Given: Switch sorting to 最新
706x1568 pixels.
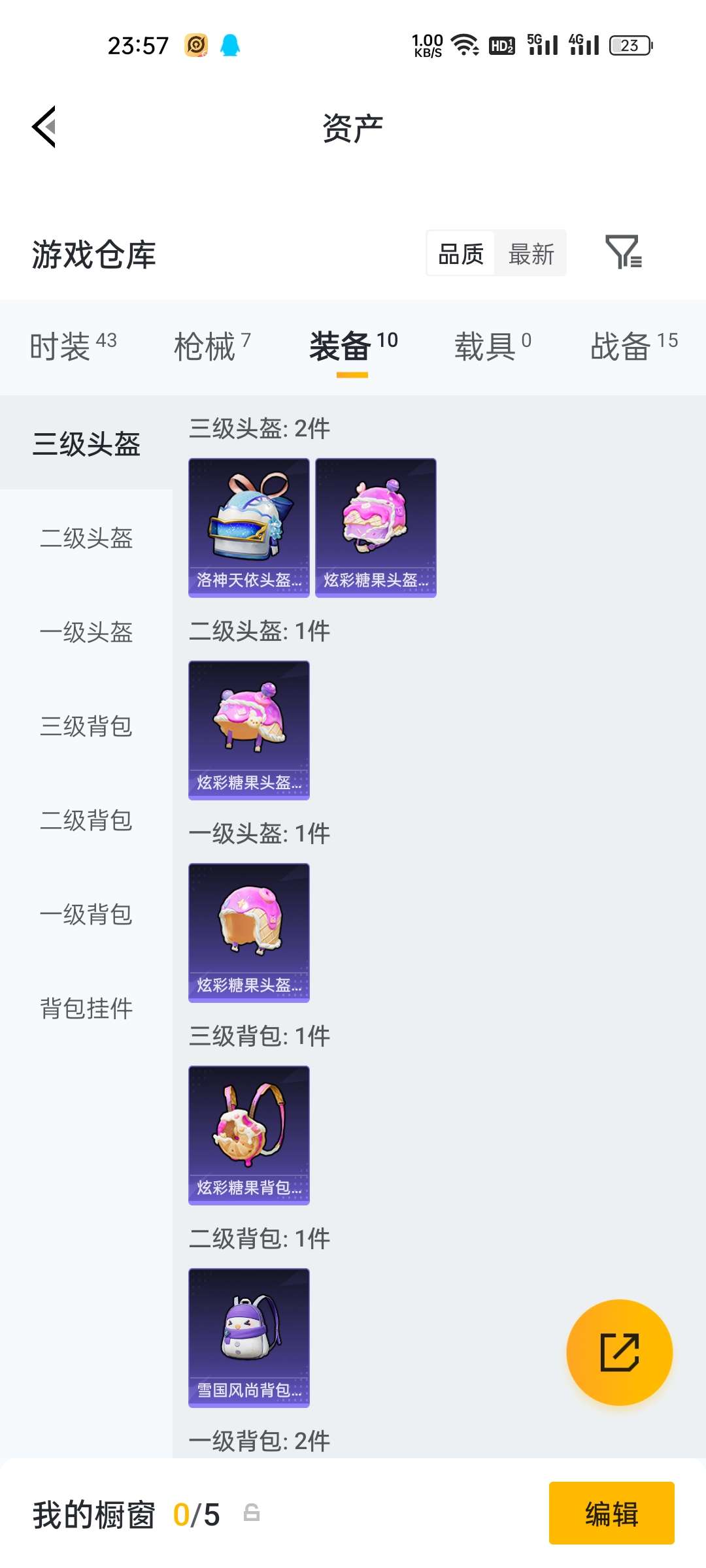Looking at the screenshot, I should coord(531,253).
